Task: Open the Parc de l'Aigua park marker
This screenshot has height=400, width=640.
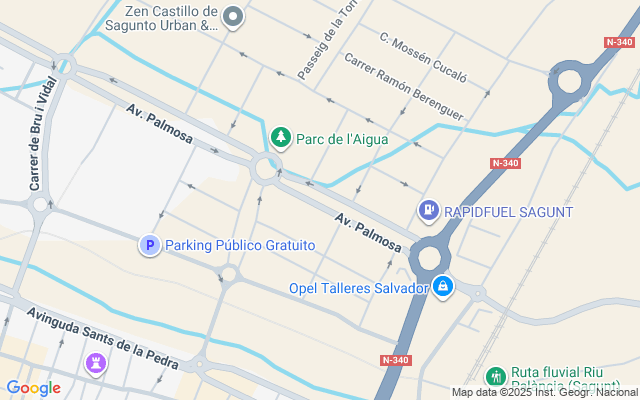Action: coord(281,138)
